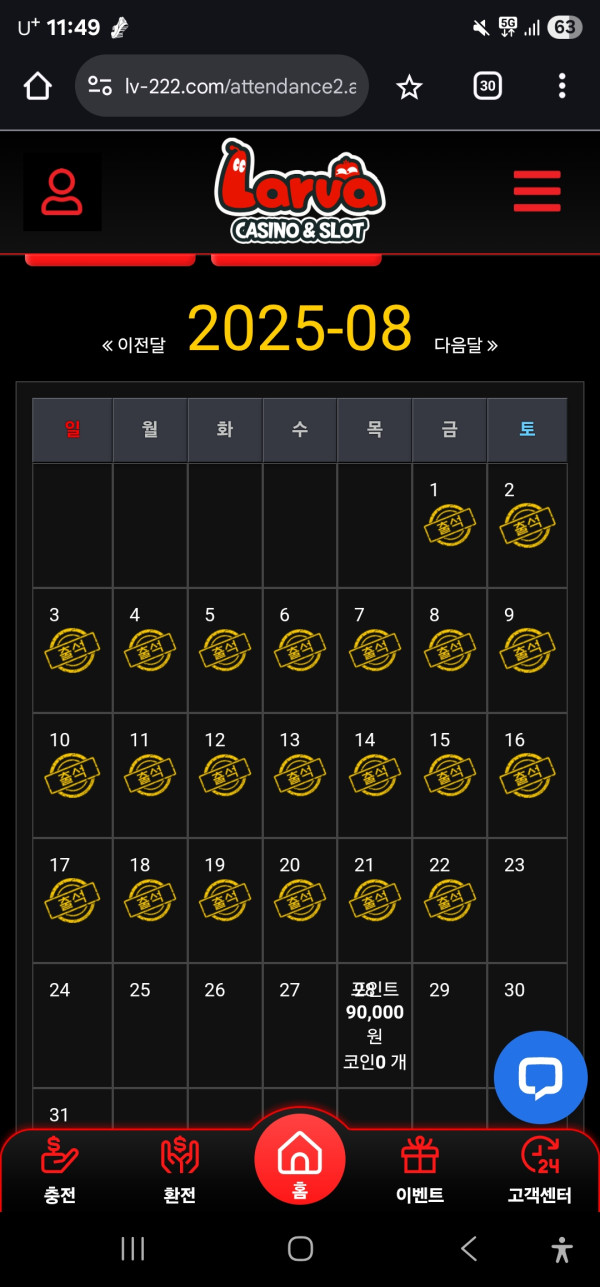This screenshot has height=1287, width=600.
Task: Go to next month 다음달
Action: 465,345
